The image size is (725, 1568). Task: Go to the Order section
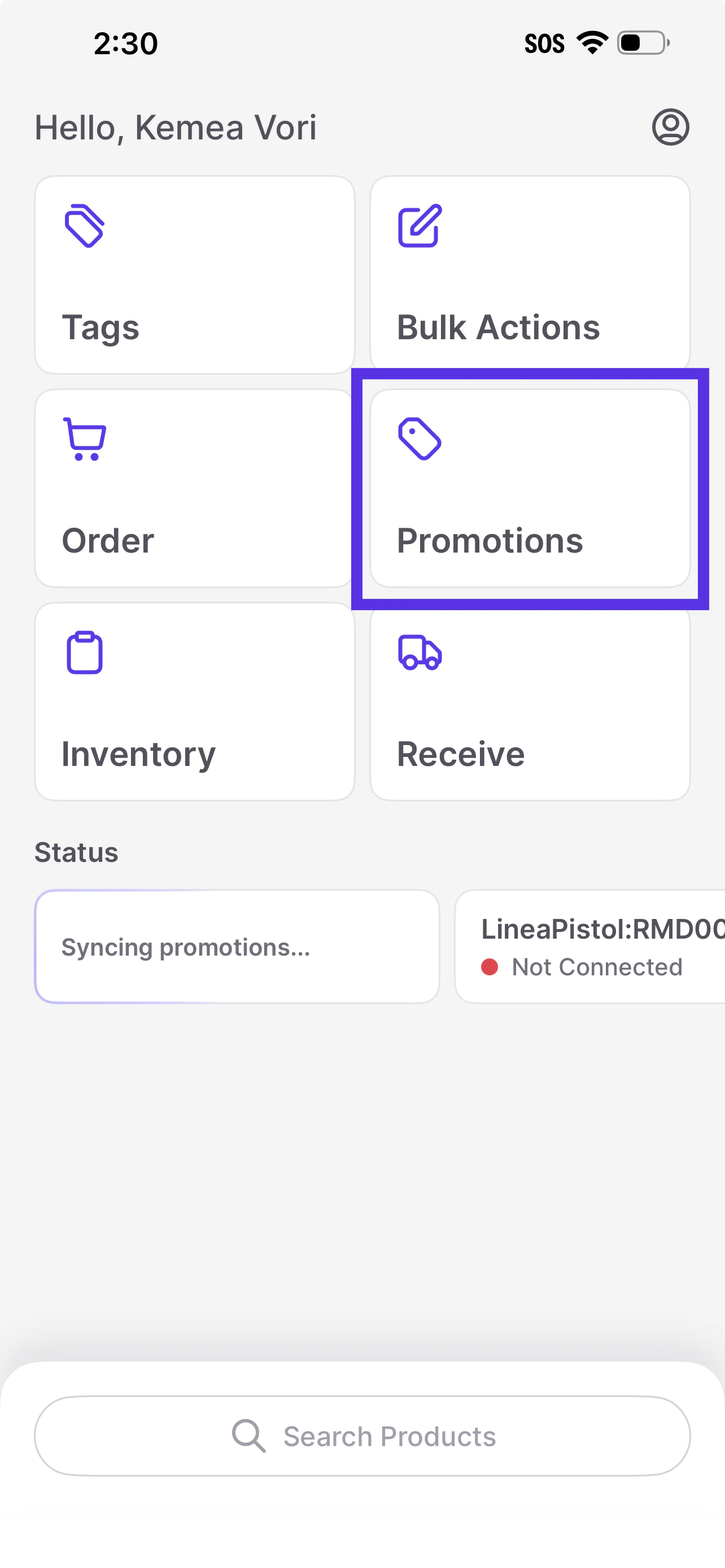[194, 488]
